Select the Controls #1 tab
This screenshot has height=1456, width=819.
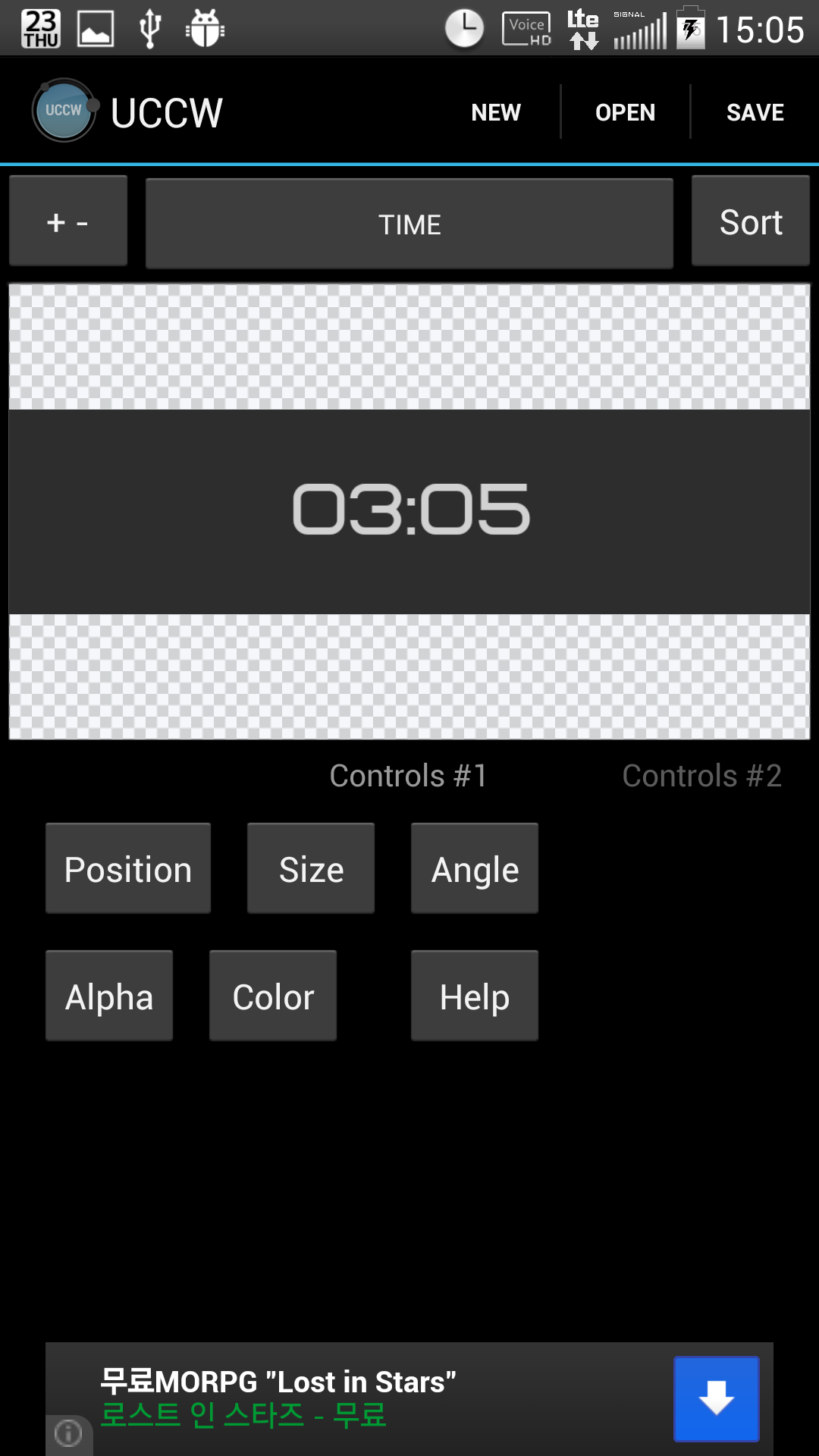click(408, 776)
